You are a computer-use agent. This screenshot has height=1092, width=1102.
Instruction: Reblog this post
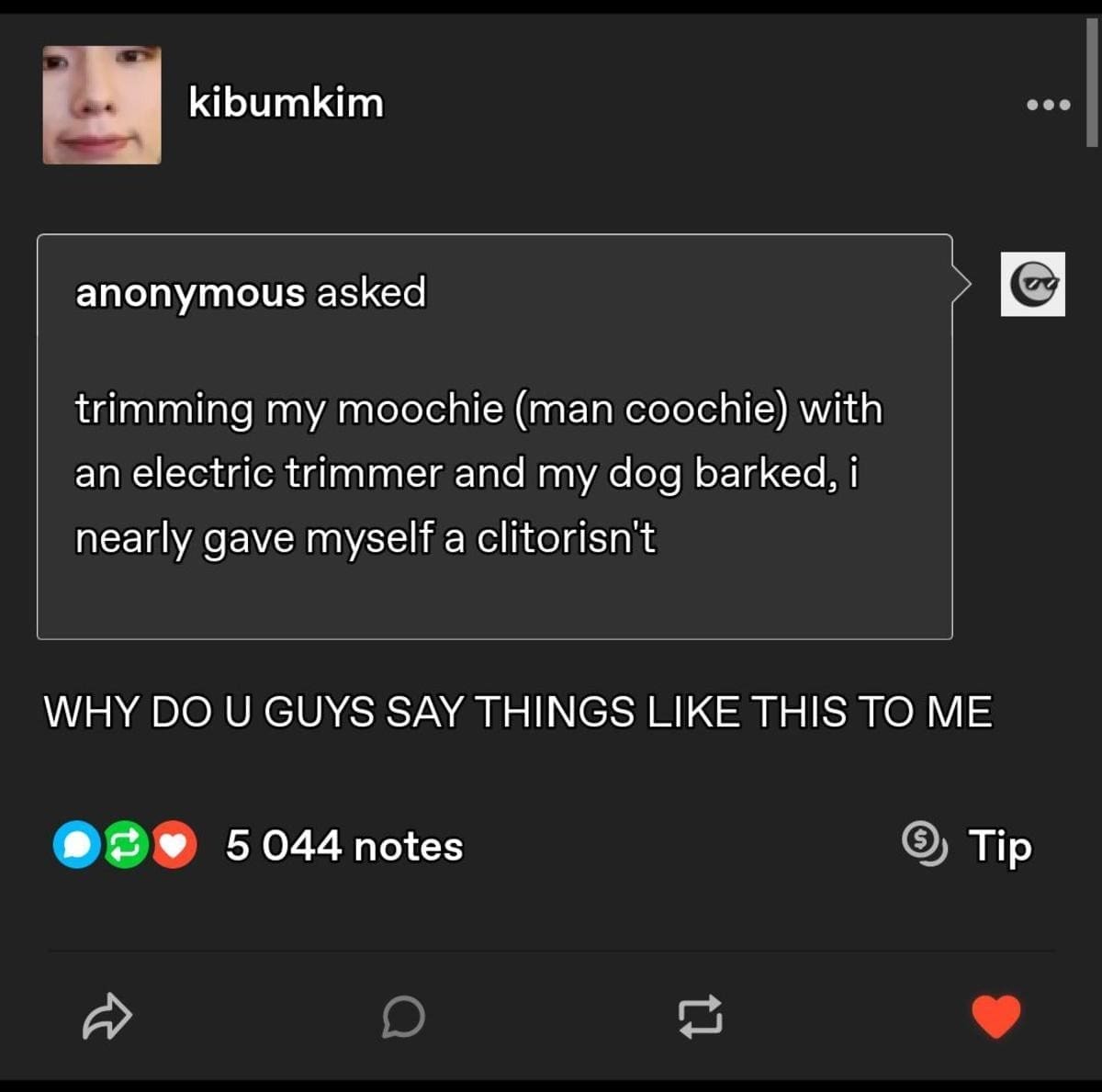coord(700,1017)
